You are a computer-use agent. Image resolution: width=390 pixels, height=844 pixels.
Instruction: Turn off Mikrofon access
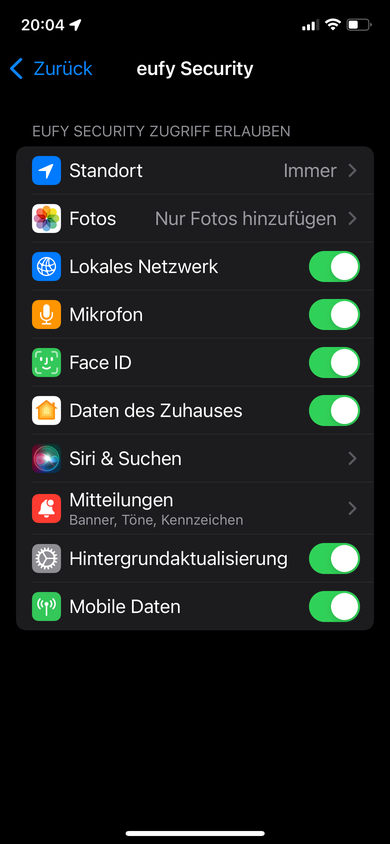click(x=334, y=314)
